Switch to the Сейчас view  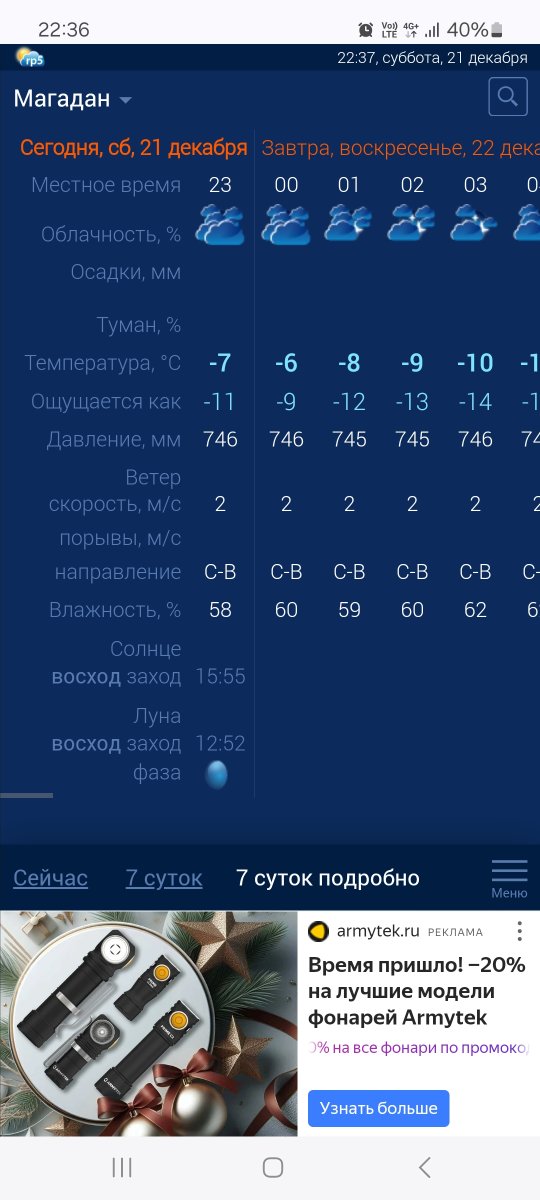50,878
